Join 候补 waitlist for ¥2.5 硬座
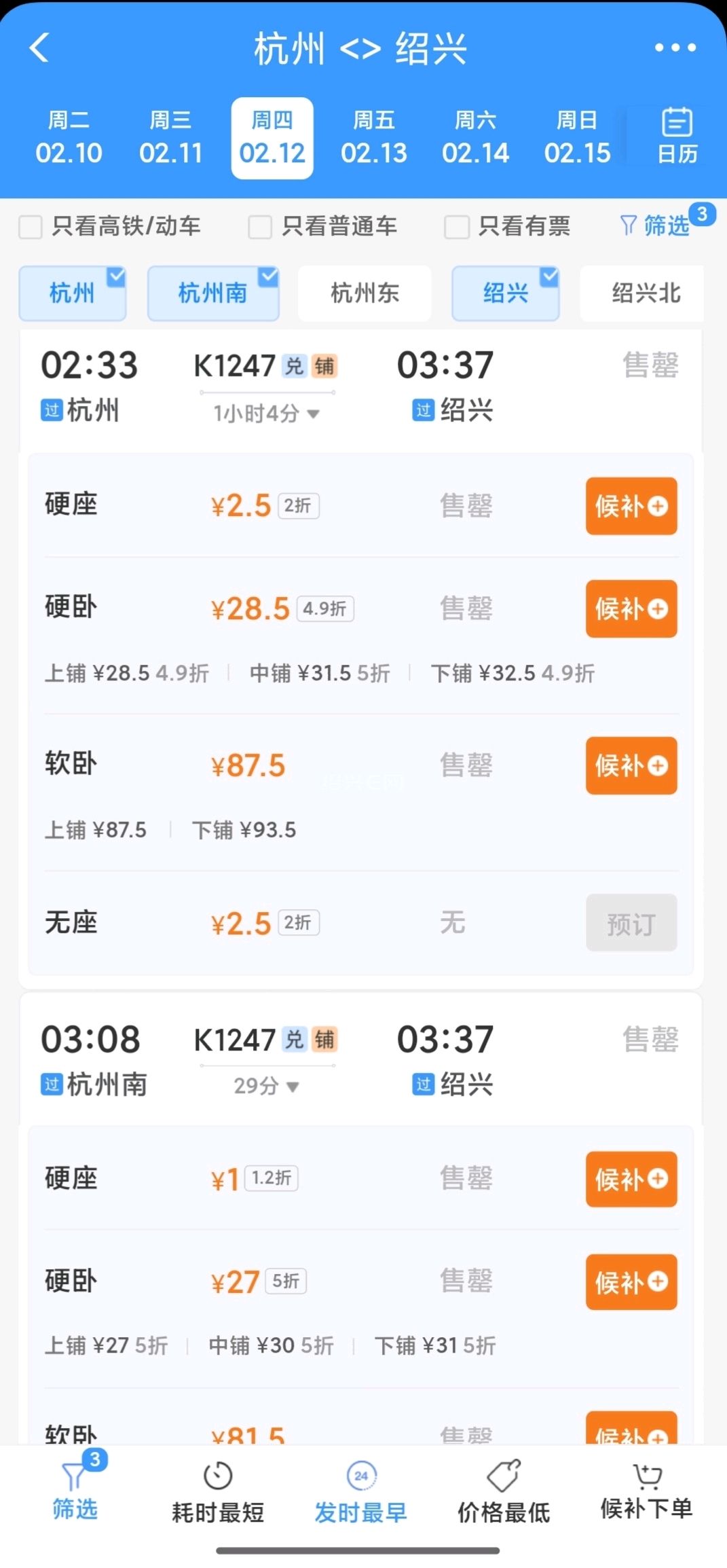Image resolution: width=727 pixels, height=1568 pixels. pyautogui.click(x=631, y=506)
